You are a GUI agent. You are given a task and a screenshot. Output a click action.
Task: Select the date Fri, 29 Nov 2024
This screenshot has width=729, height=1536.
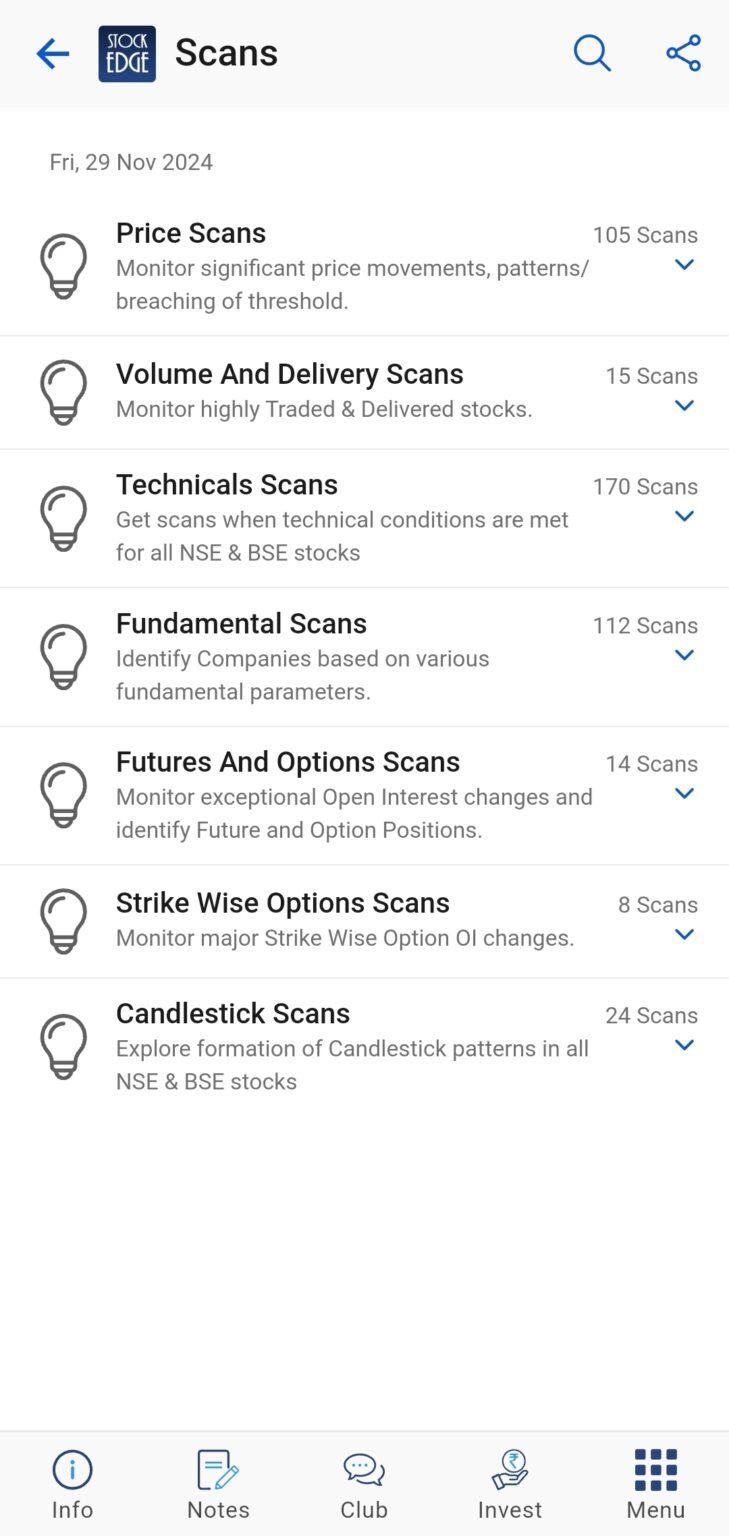[131, 162]
